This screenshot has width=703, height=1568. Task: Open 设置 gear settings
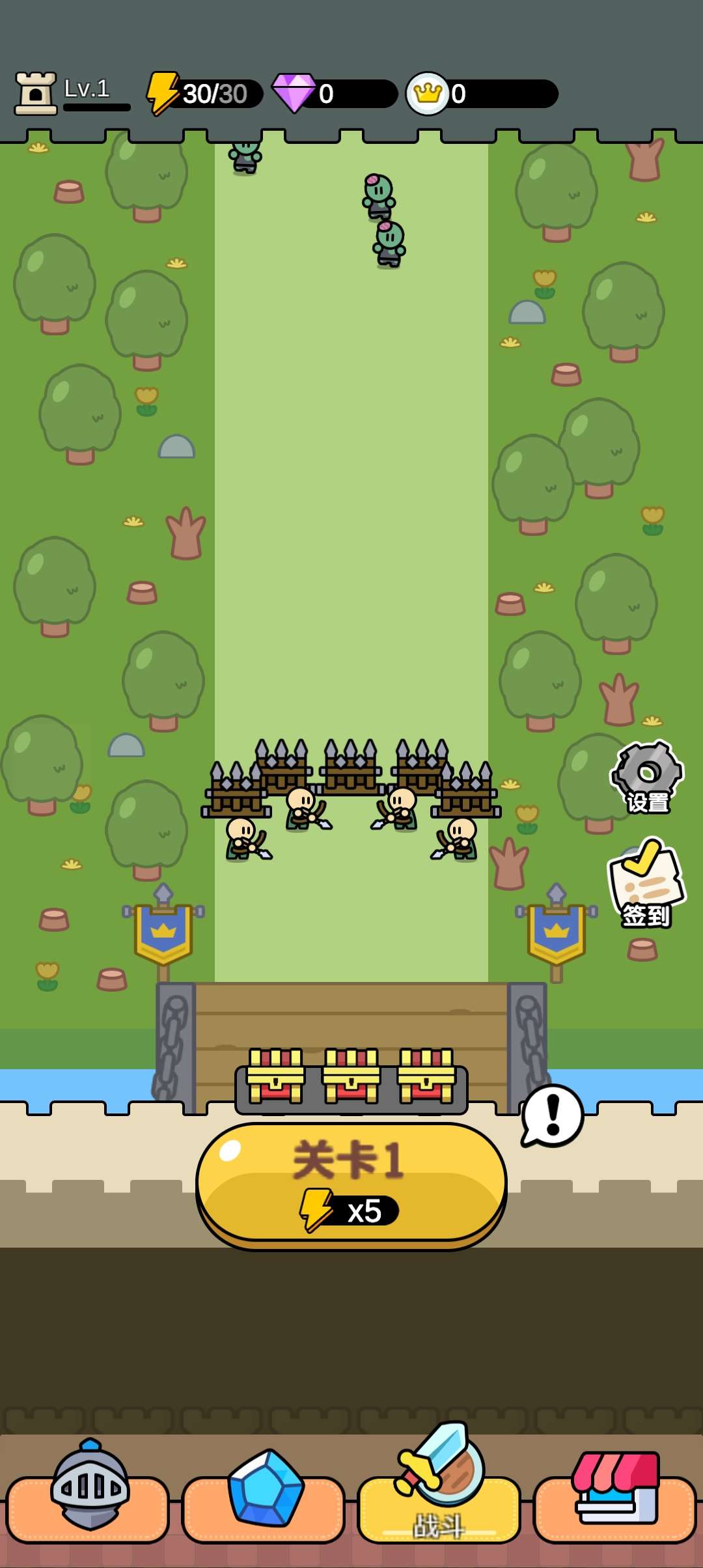click(647, 777)
